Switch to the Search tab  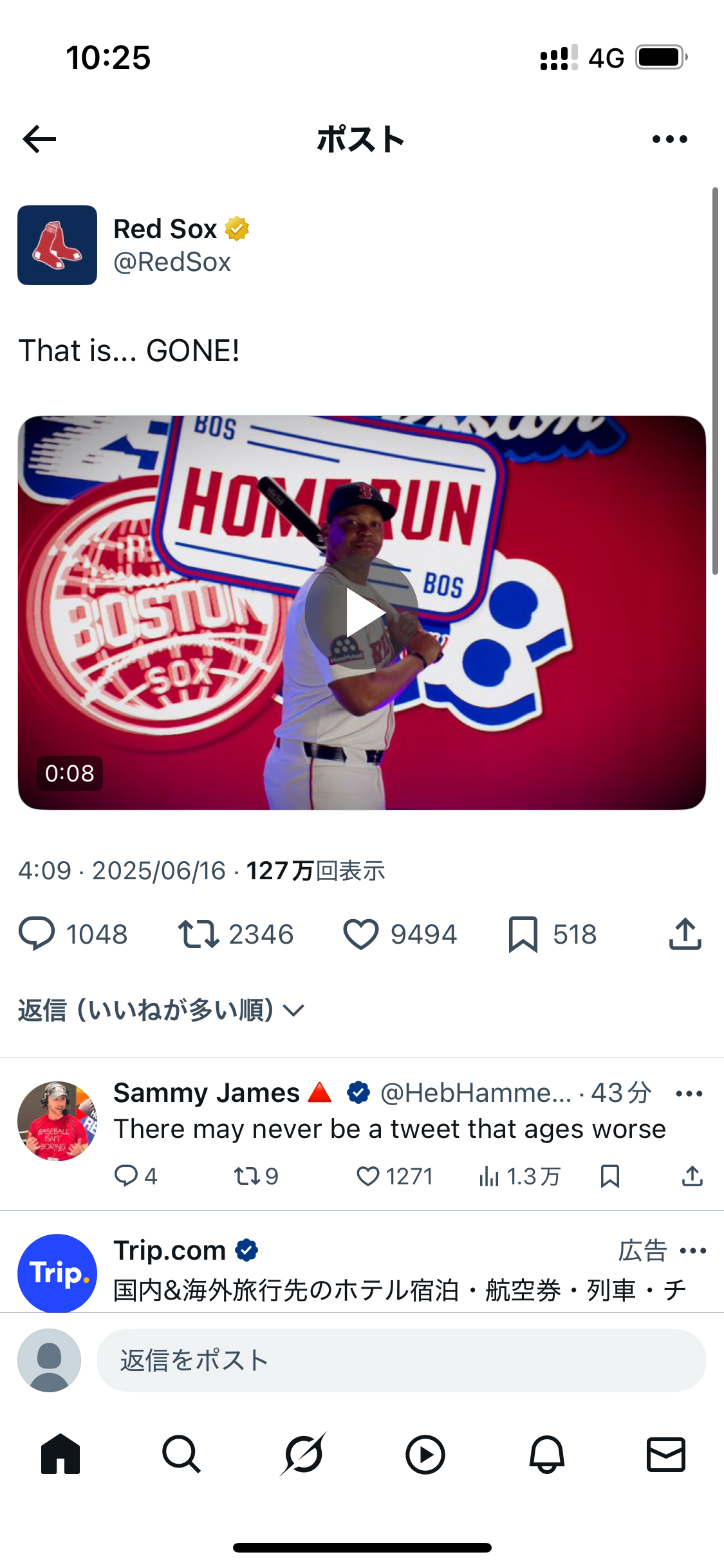181,1454
